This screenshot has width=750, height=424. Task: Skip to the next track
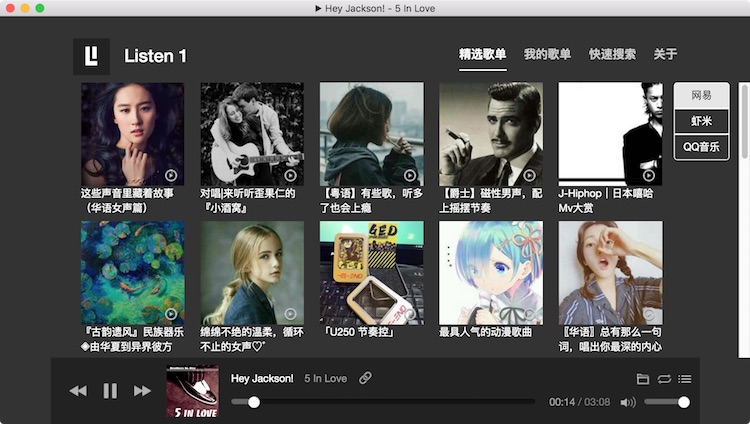click(x=142, y=391)
